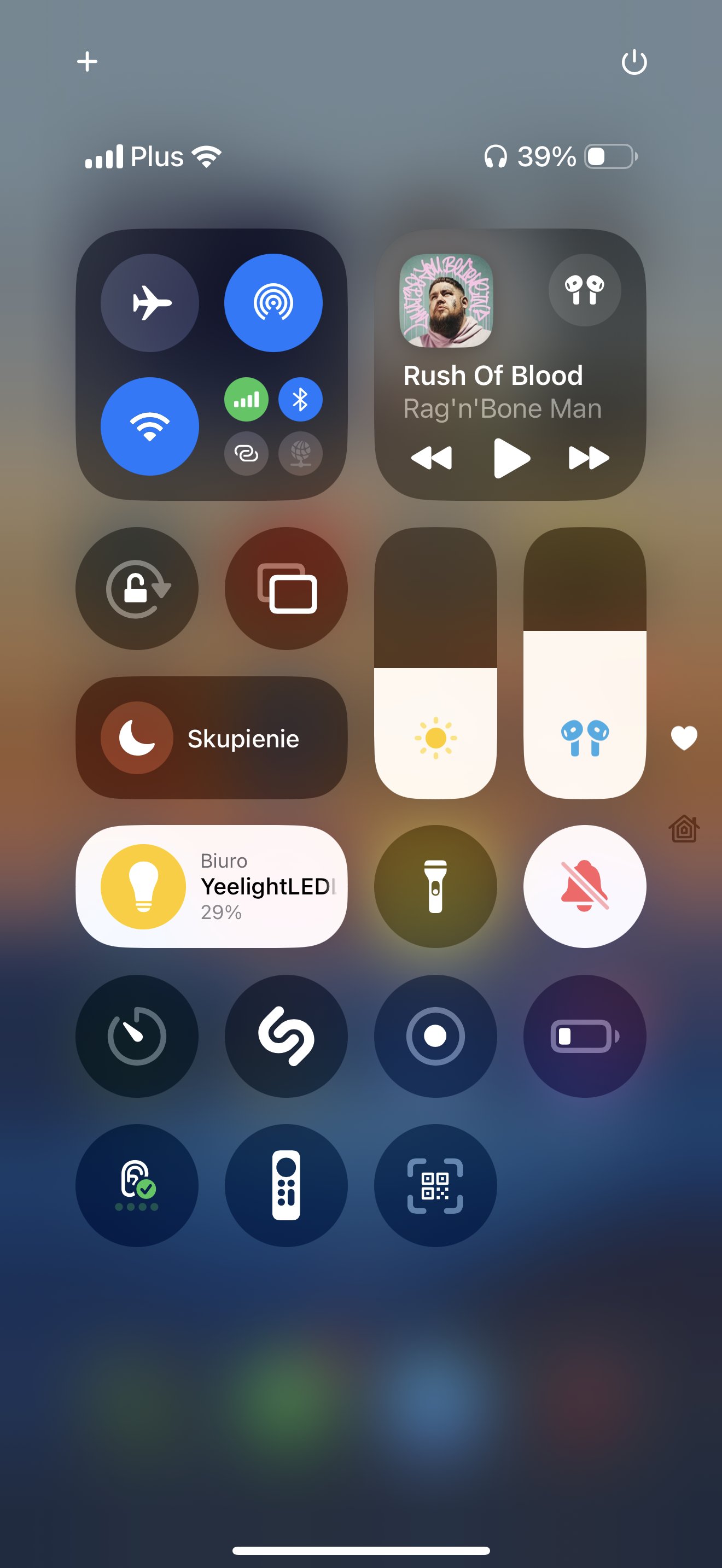Open AirPods audio output picker
The height and width of the screenshot is (1568, 722).
584,290
